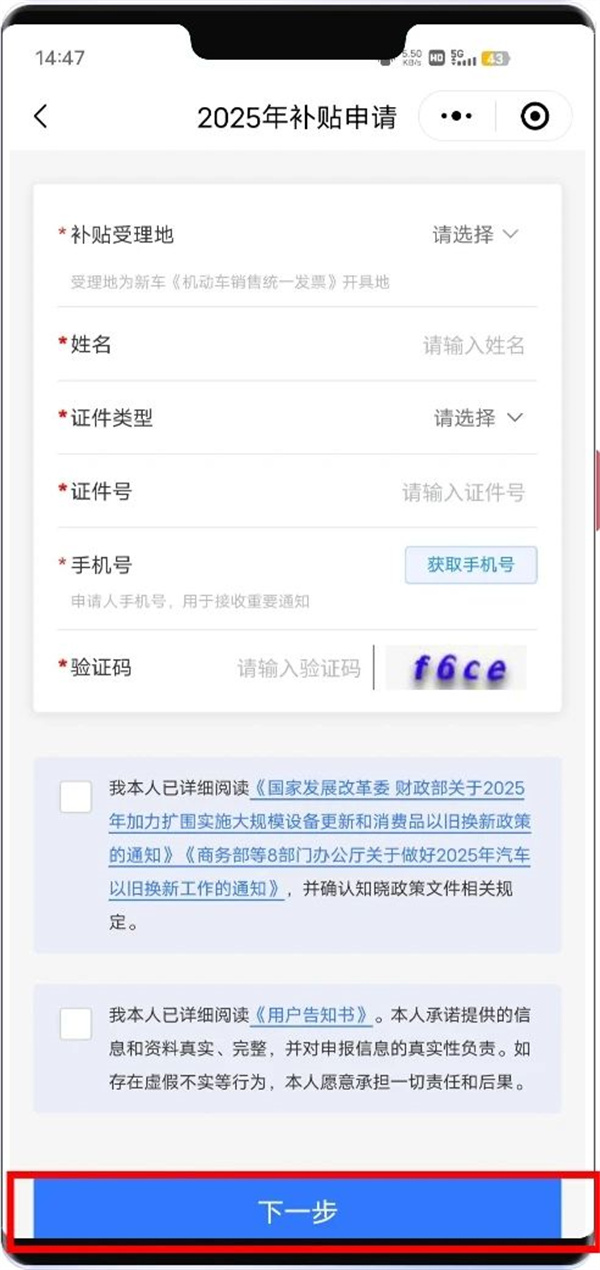Read the 《用户告知书》 link
600x1270 pixels.
311,1016
